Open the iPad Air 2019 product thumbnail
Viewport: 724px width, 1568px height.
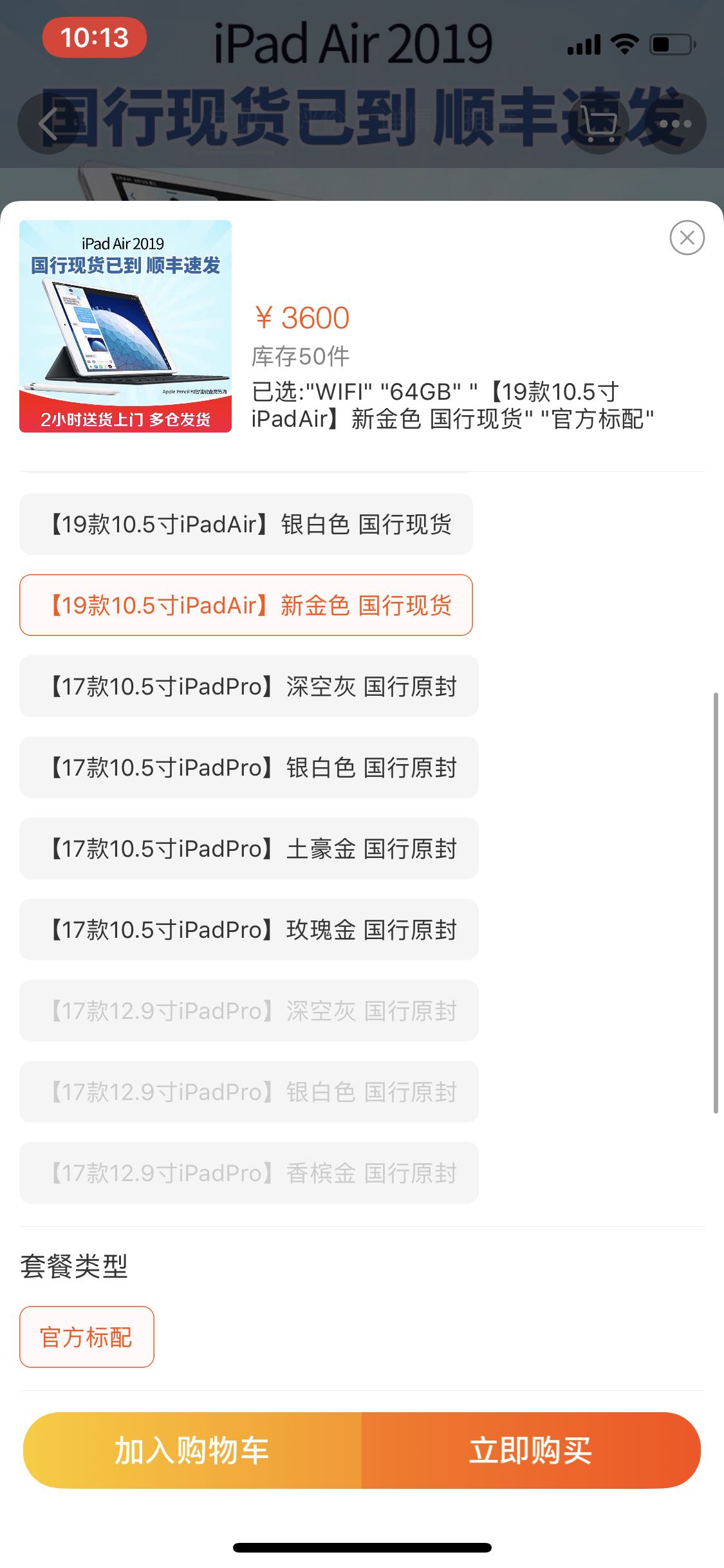[x=125, y=326]
